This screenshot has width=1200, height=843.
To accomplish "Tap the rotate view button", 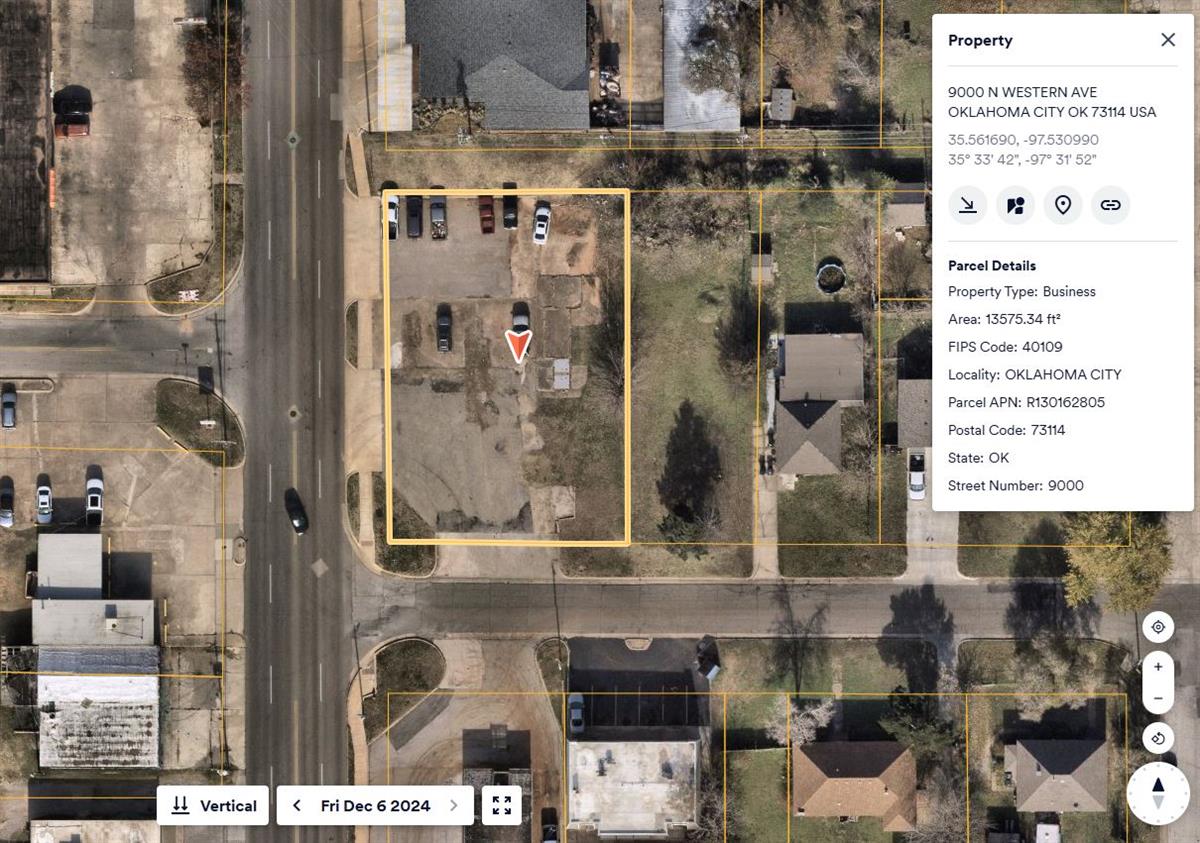I will [x=1158, y=739].
